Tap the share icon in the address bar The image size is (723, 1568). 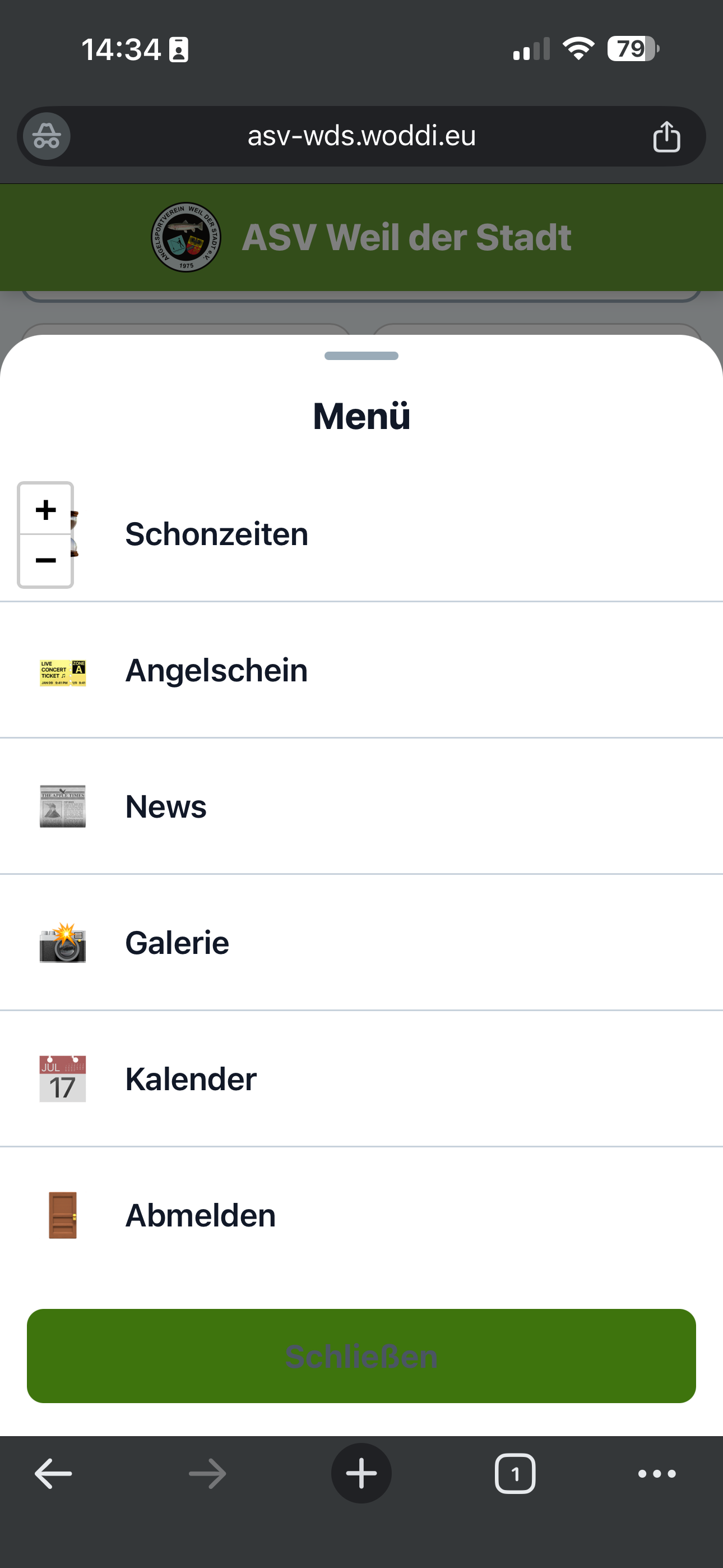(668, 136)
